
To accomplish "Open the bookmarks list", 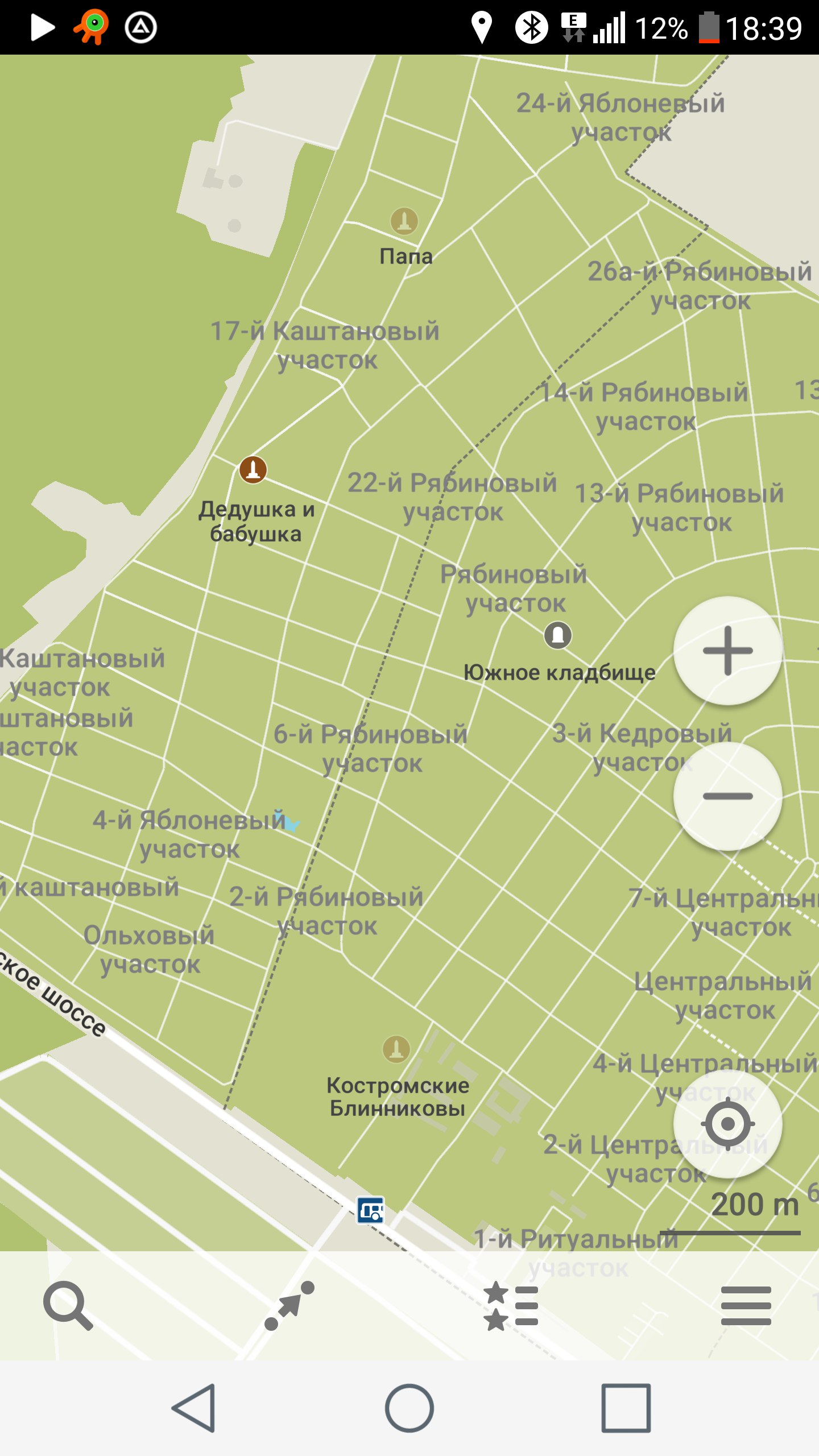I will point(511,1305).
